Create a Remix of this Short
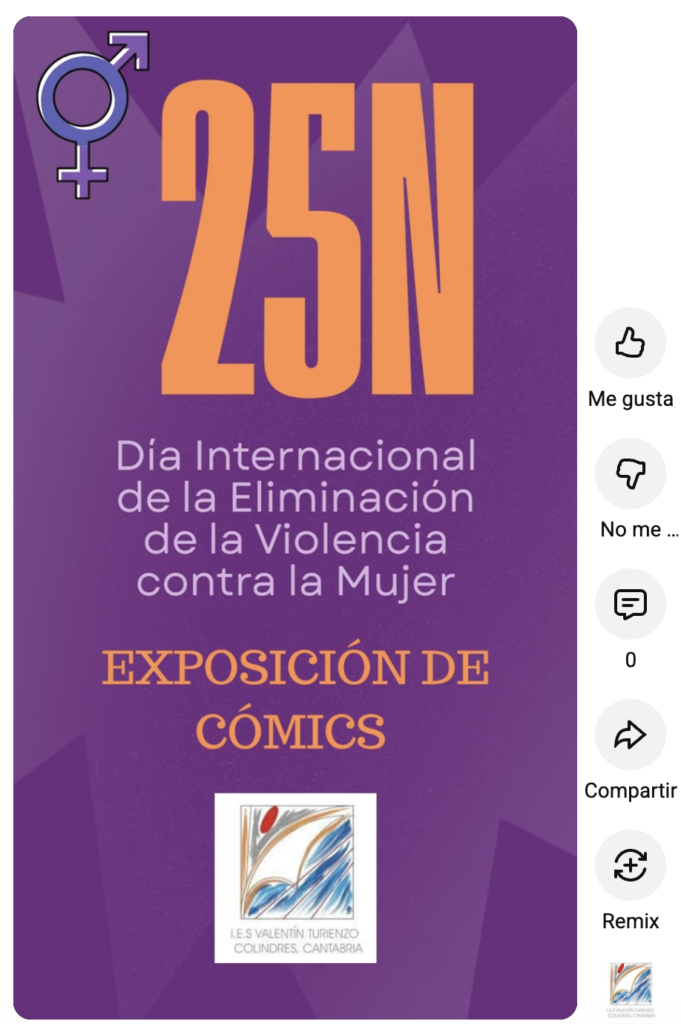Image resolution: width=681 pixels, height=1024 pixels. coord(630,866)
